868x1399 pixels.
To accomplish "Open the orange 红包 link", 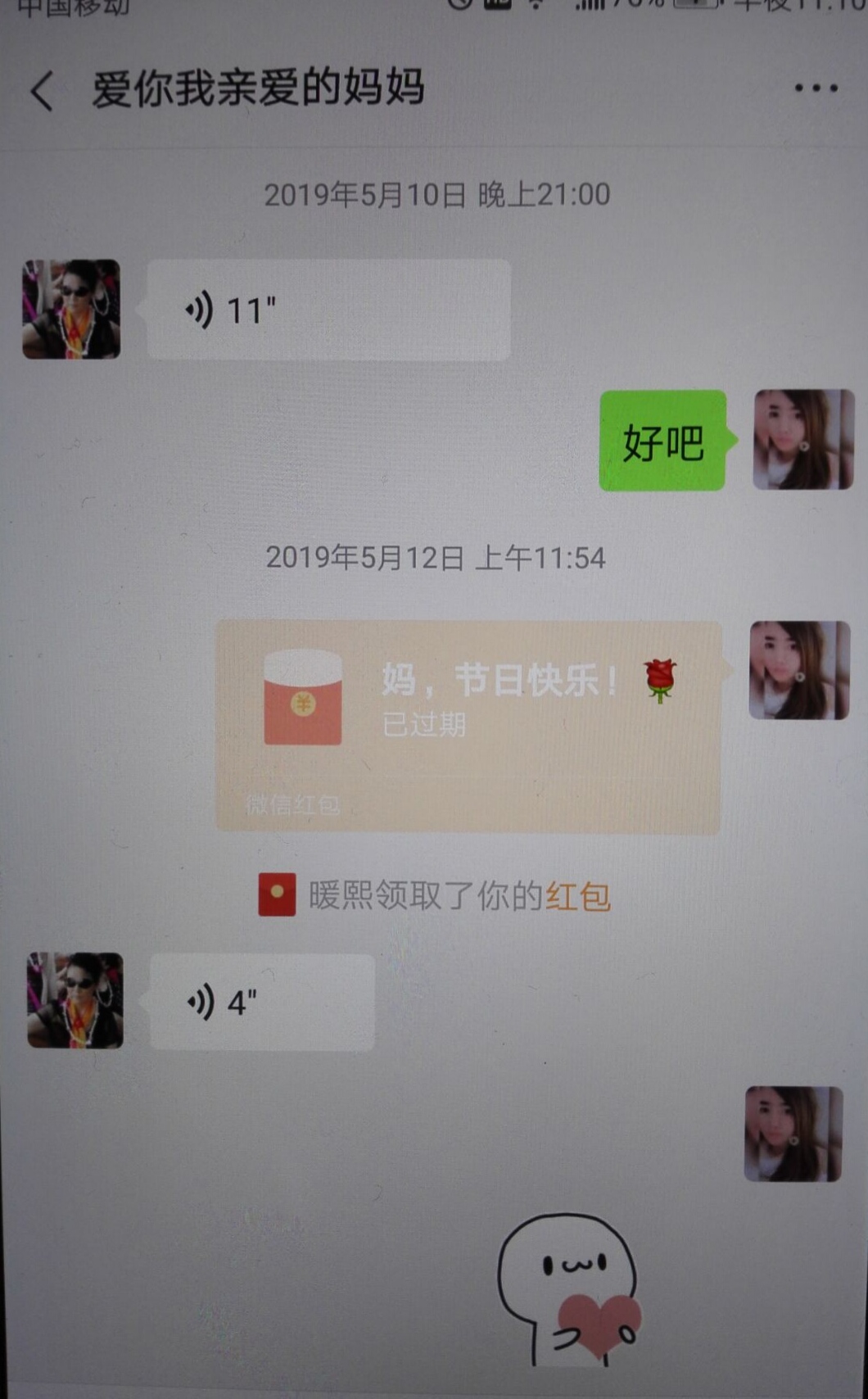I will [578, 896].
